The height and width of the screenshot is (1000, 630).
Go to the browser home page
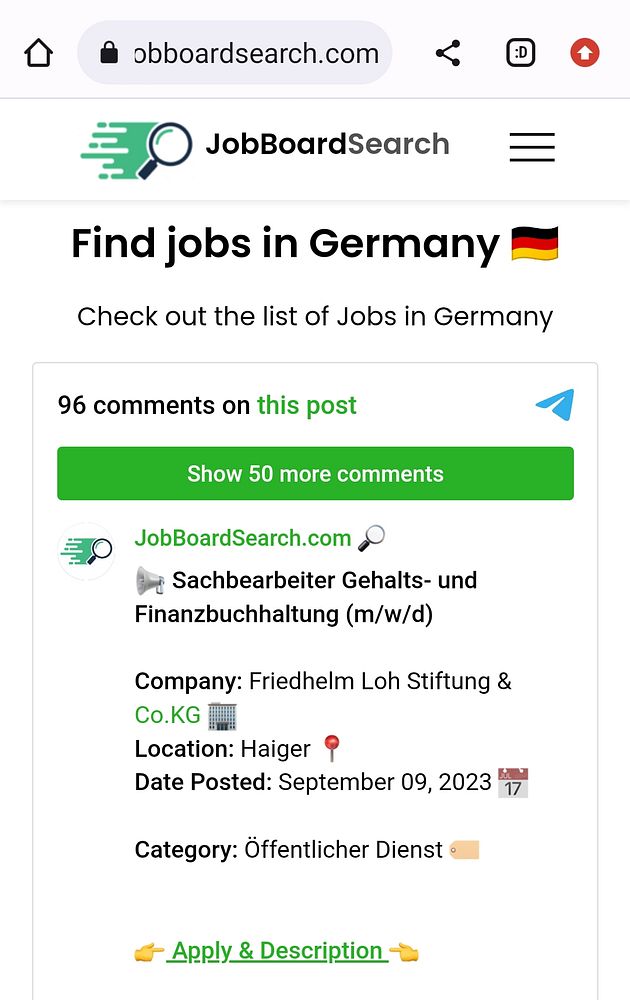pyautogui.click(x=38, y=53)
